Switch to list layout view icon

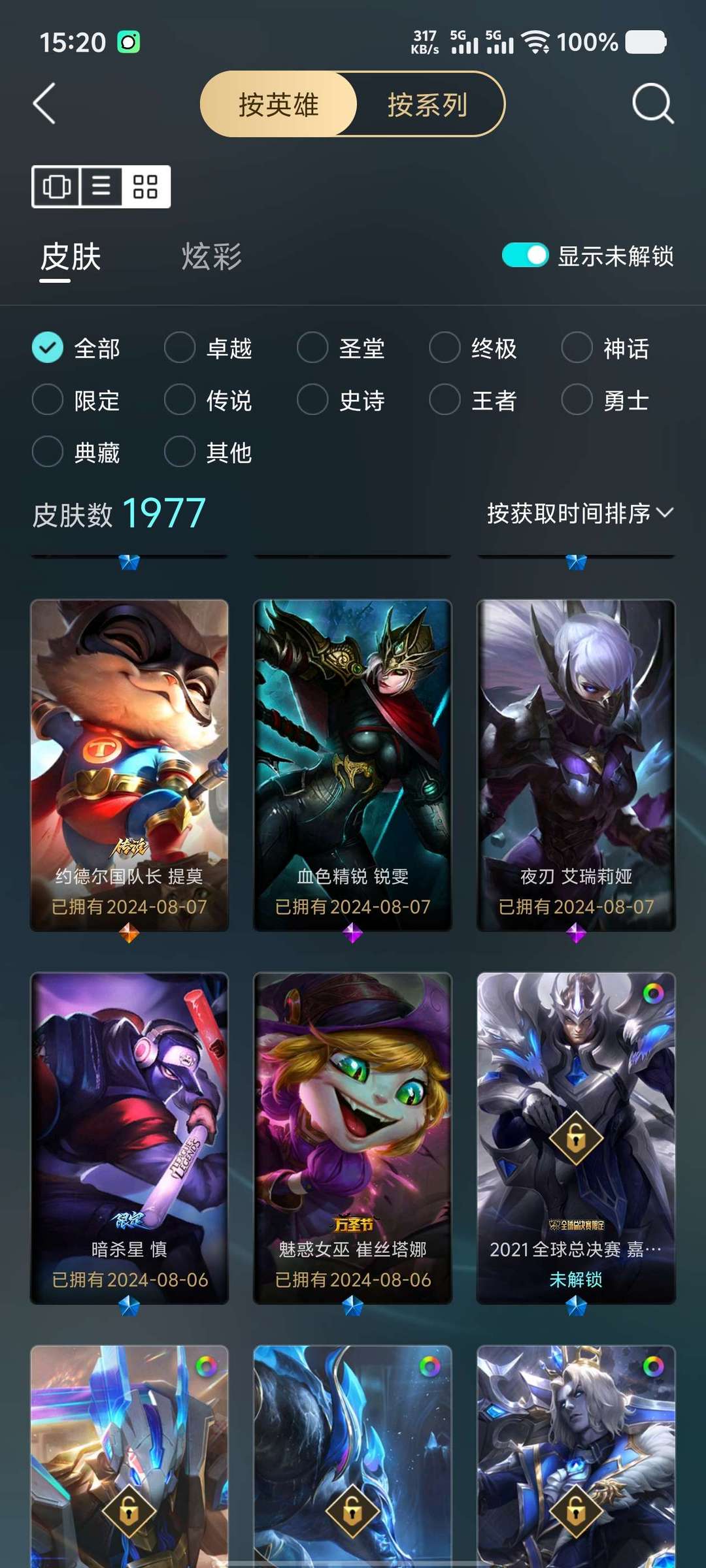click(101, 187)
